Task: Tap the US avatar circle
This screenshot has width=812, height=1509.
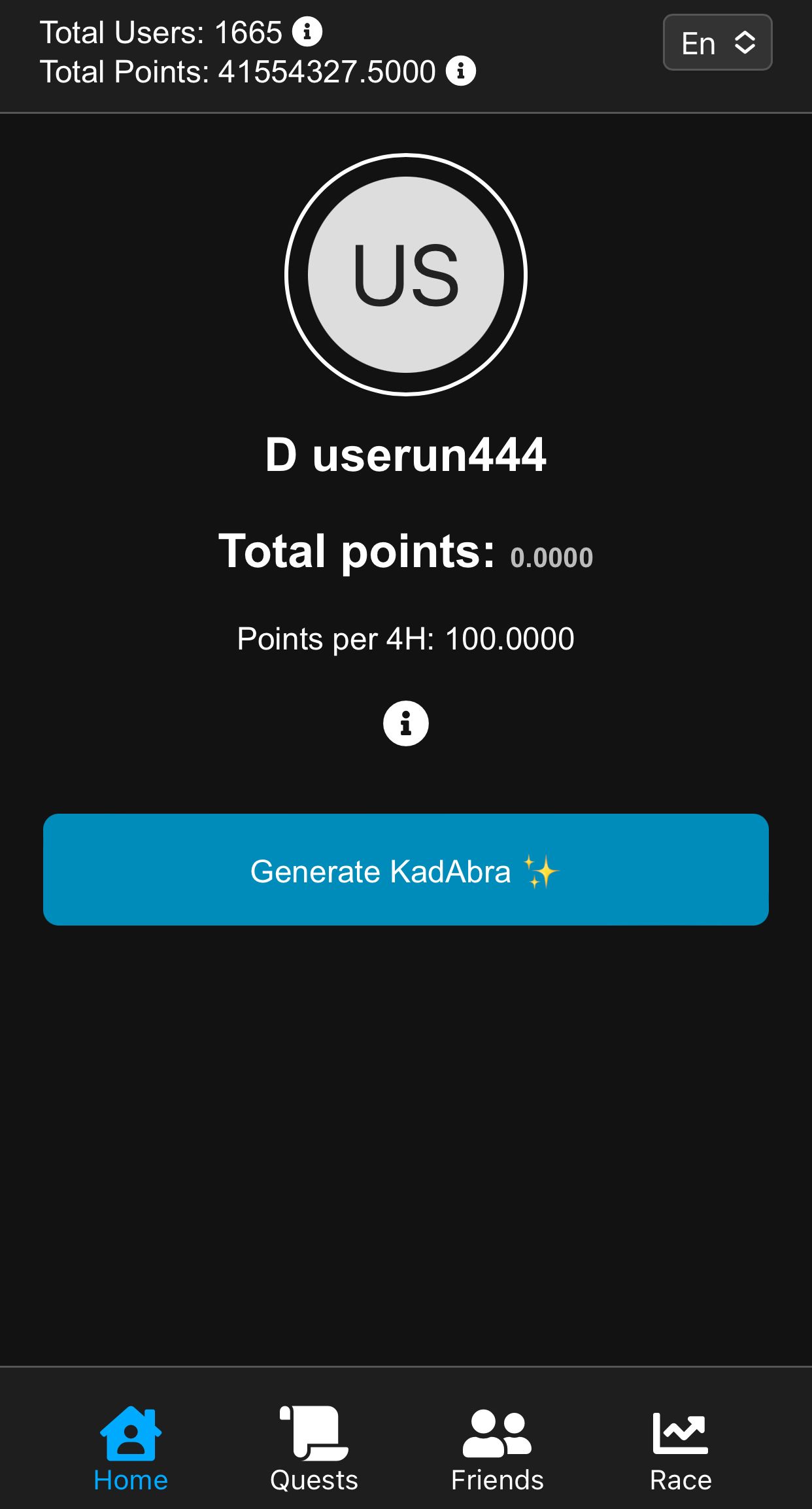Action: [406, 275]
